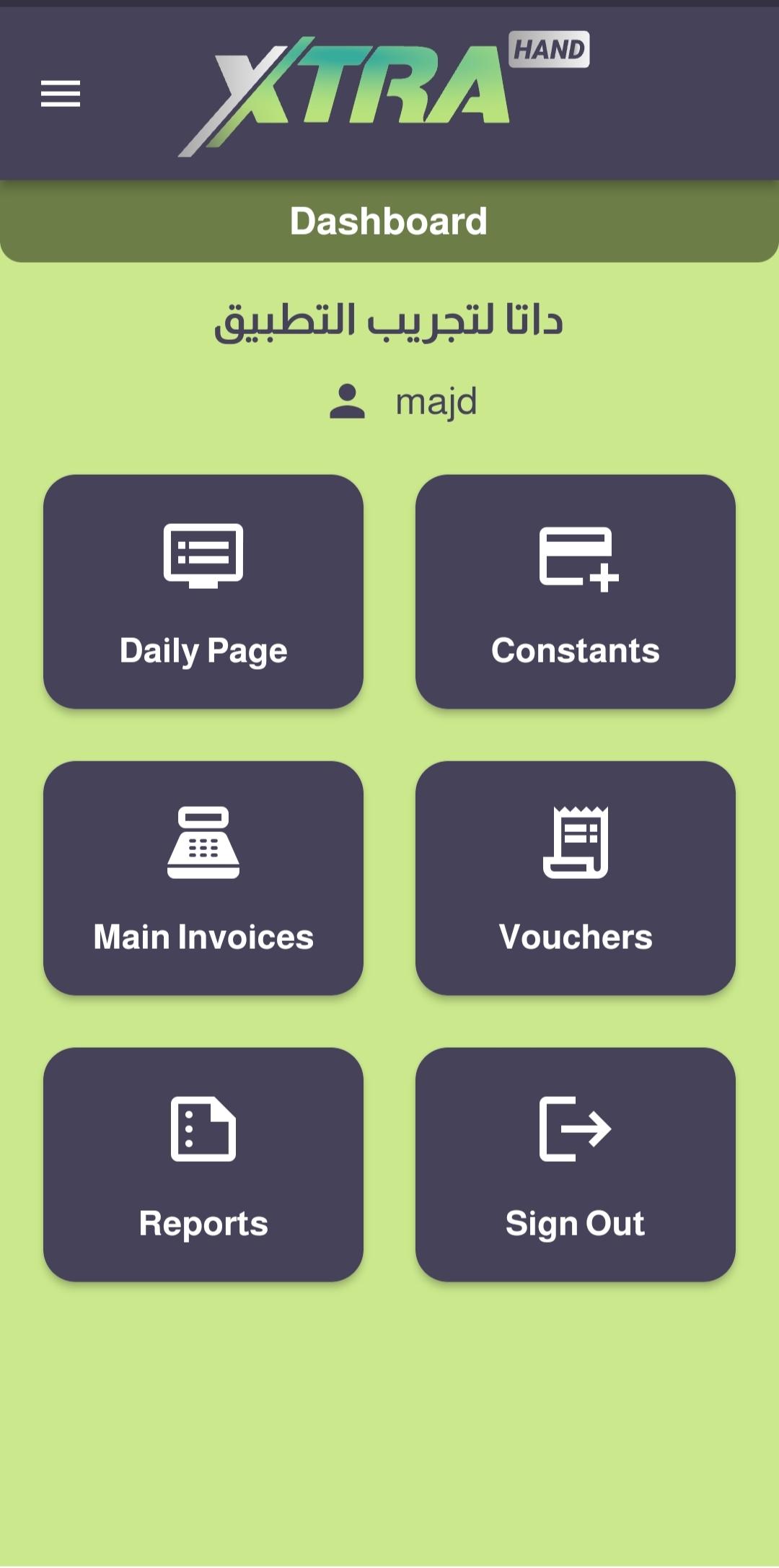
Task: Open the hamburger drawer menu
Action: [x=61, y=94]
